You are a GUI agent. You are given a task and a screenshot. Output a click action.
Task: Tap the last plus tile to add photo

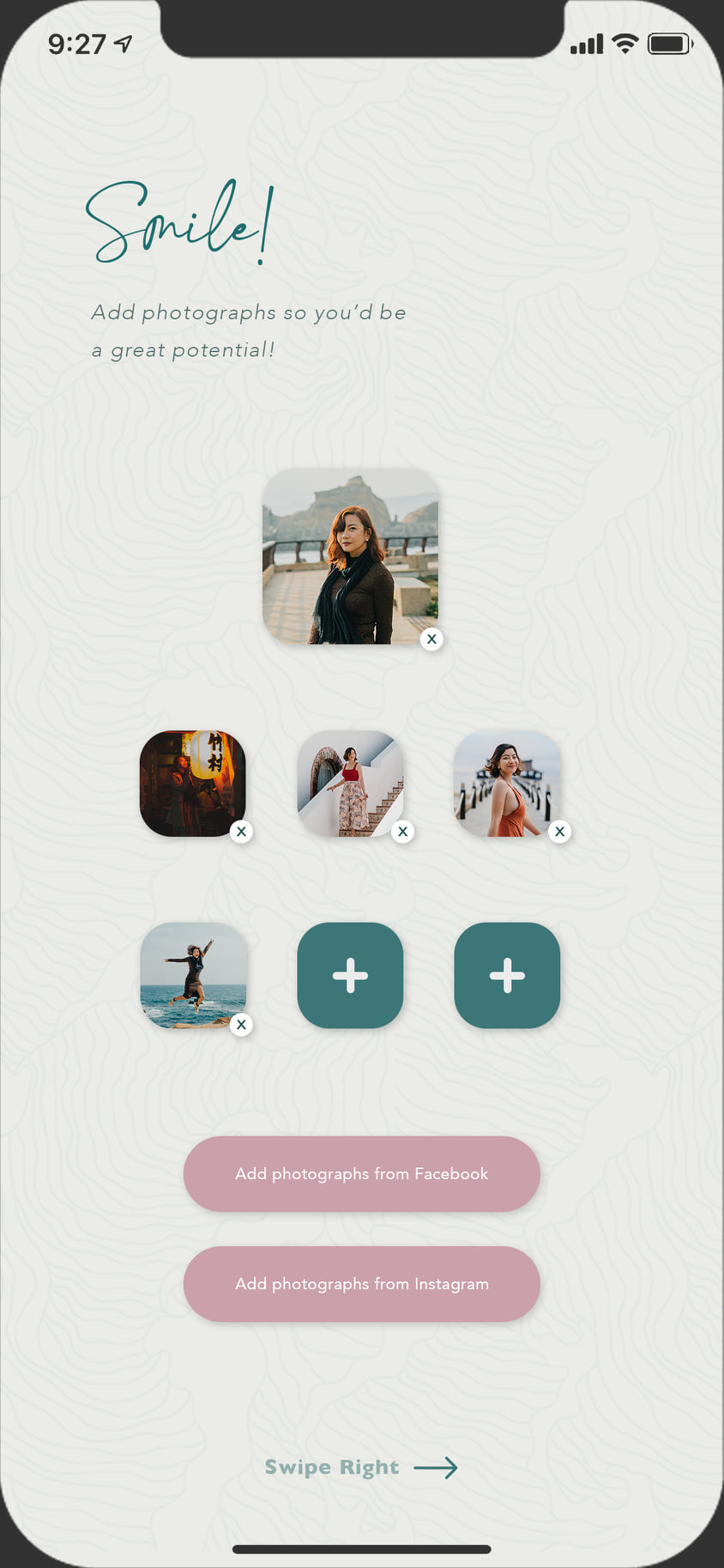(x=507, y=976)
